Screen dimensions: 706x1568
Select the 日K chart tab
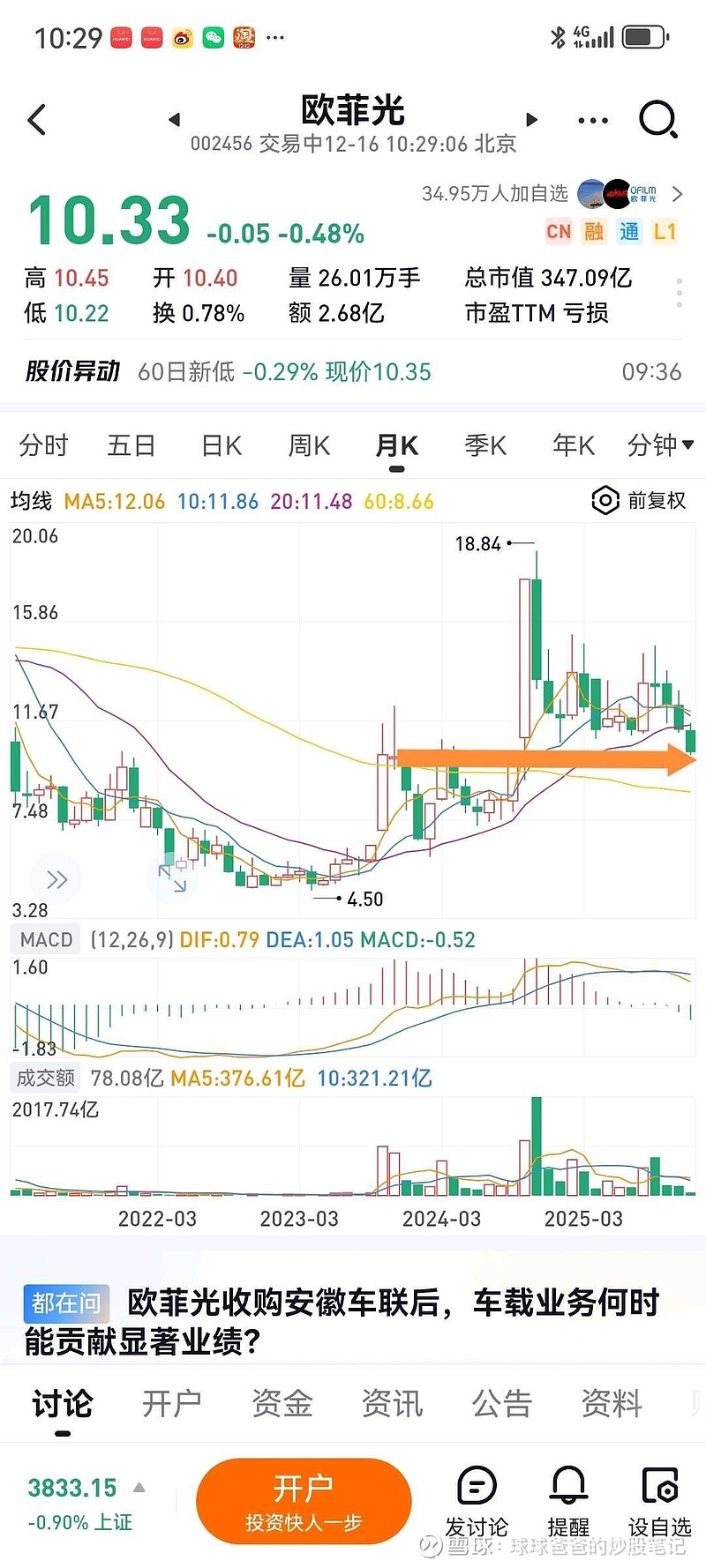[x=222, y=445]
